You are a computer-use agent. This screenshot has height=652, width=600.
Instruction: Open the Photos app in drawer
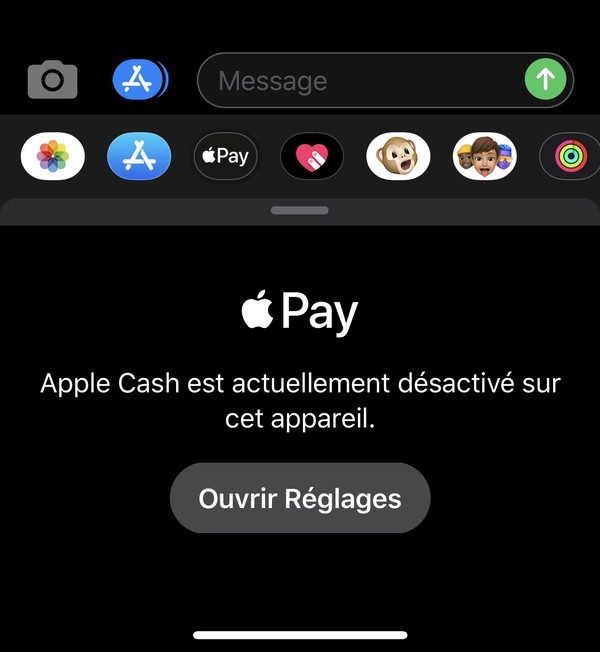pyautogui.click(x=53, y=156)
